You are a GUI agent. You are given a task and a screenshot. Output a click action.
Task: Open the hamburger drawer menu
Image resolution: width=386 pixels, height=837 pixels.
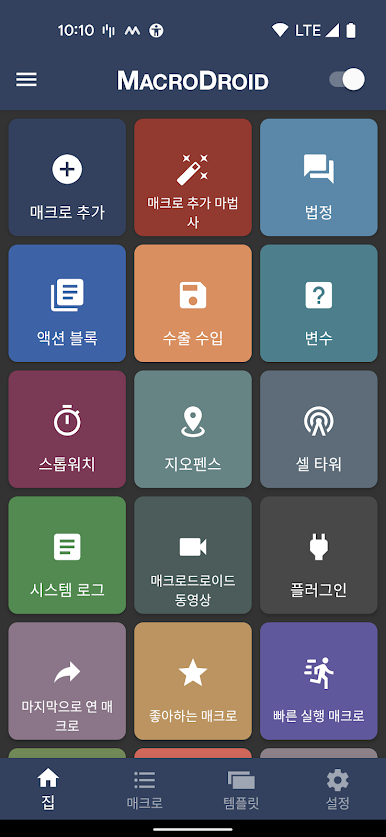tap(26, 80)
